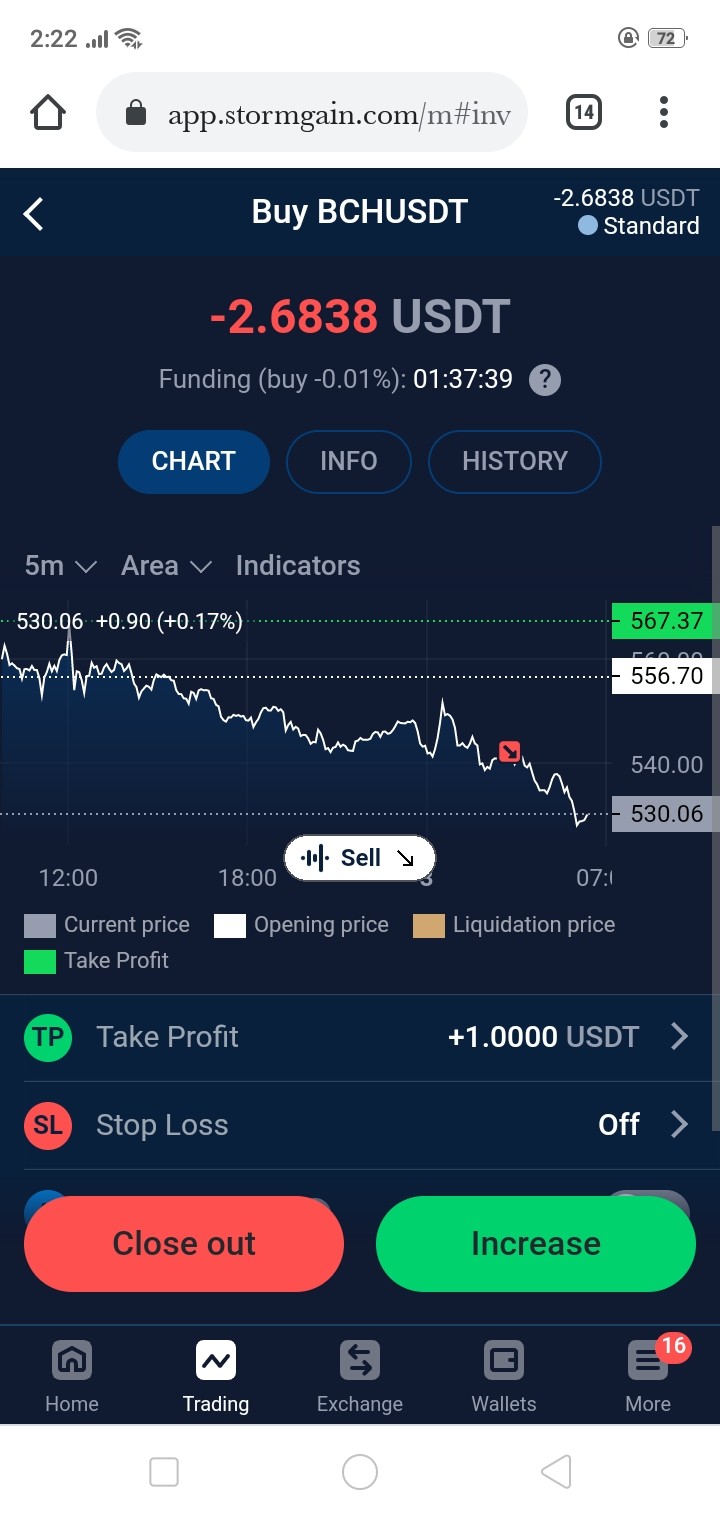Open Stop Loss settings
Viewport: 720px width, 1520px height.
pyautogui.click(x=360, y=1125)
